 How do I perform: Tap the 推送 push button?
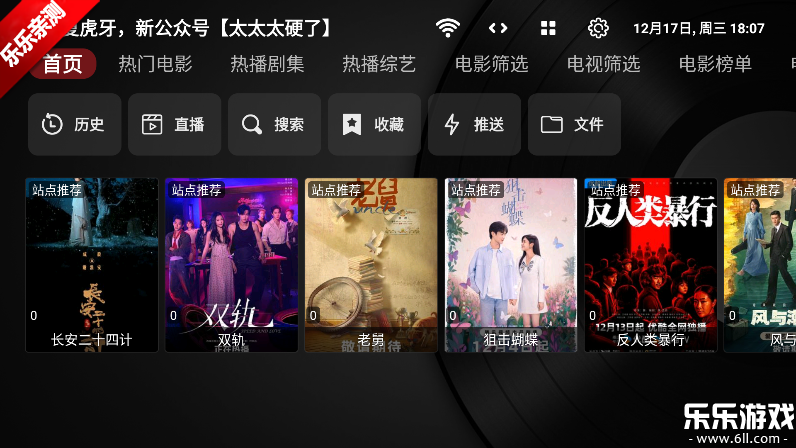(474, 125)
